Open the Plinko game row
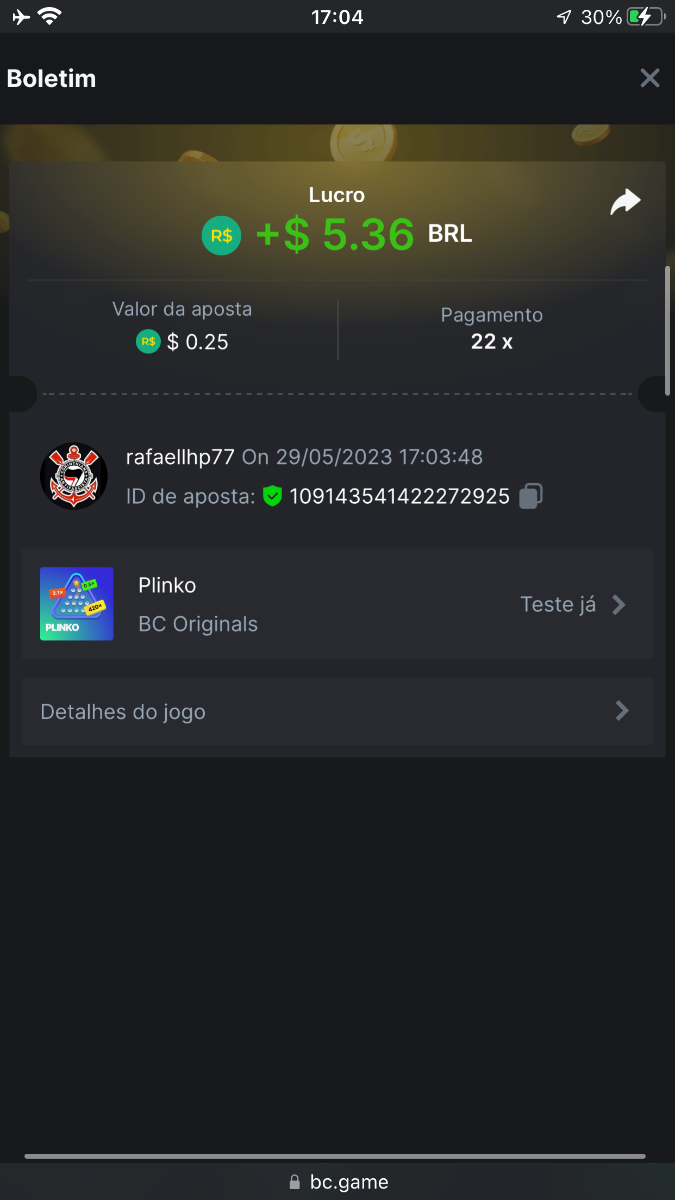 click(x=337, y=604)
